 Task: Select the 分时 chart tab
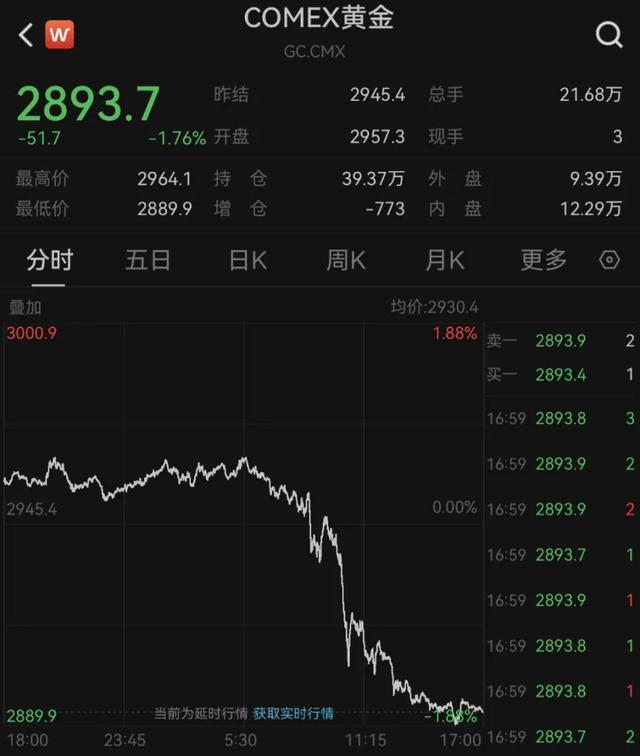pyautogui.click(x=49, y=260)
